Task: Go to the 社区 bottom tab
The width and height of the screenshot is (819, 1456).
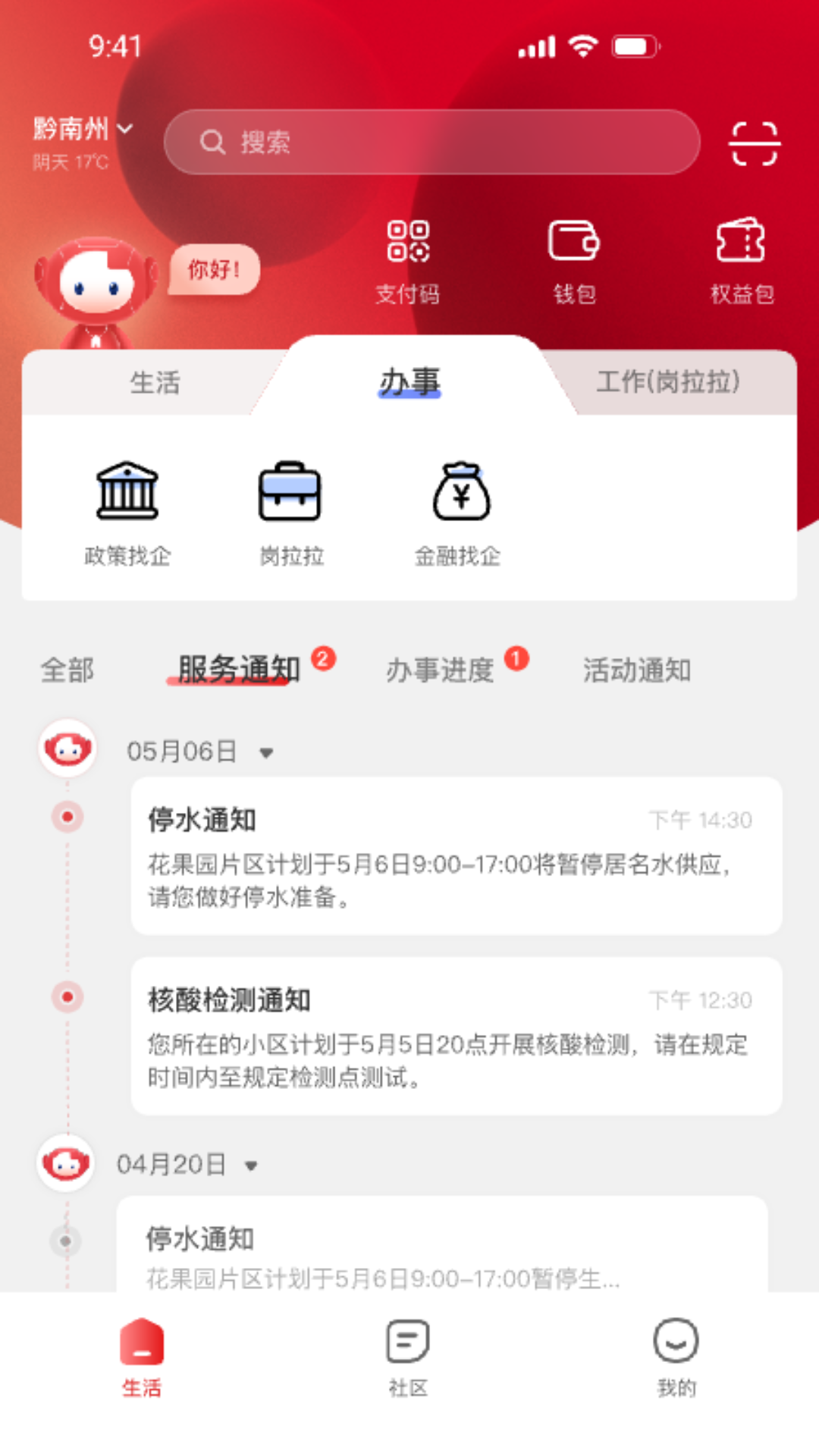Action: pos(408,1359)
